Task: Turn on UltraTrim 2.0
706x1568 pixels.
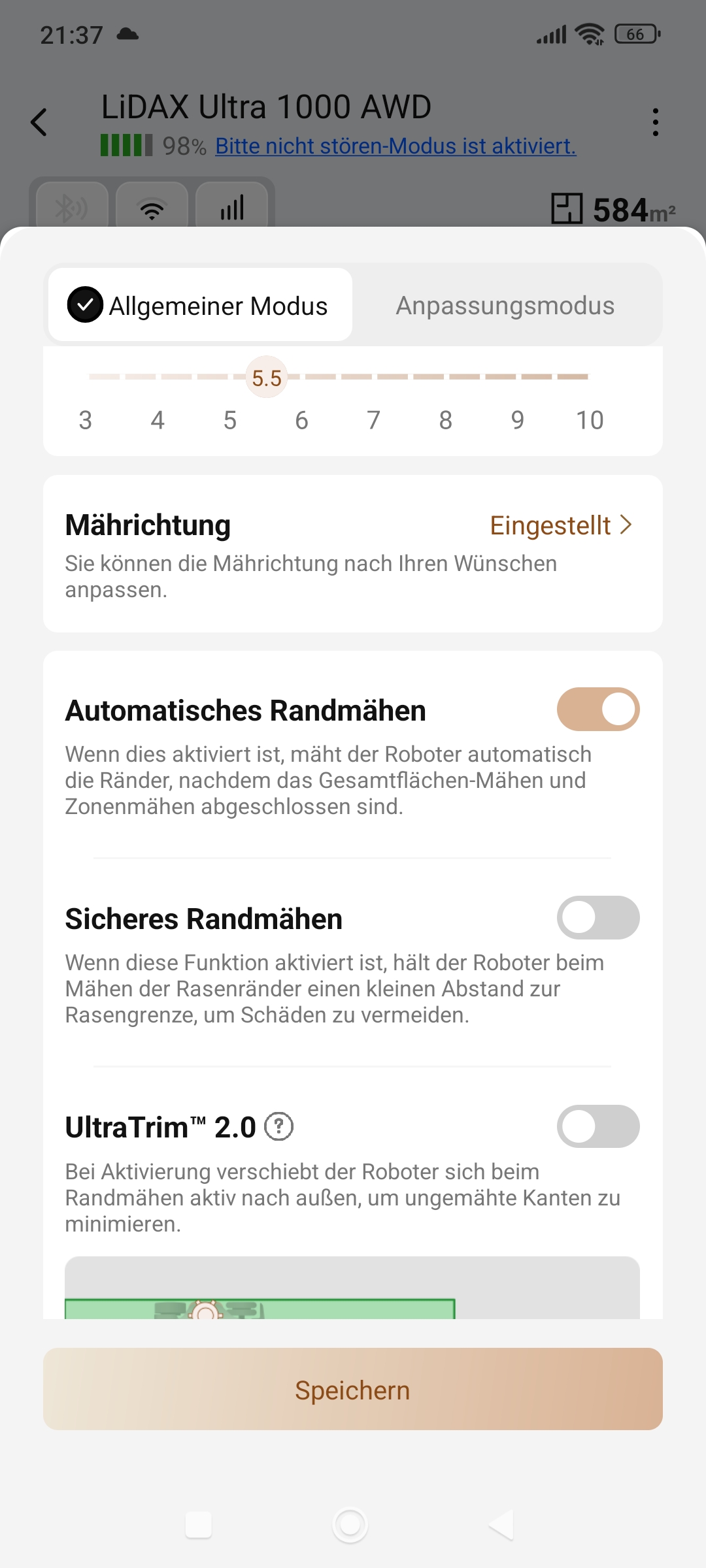Action: click(x=597, y=1126)
